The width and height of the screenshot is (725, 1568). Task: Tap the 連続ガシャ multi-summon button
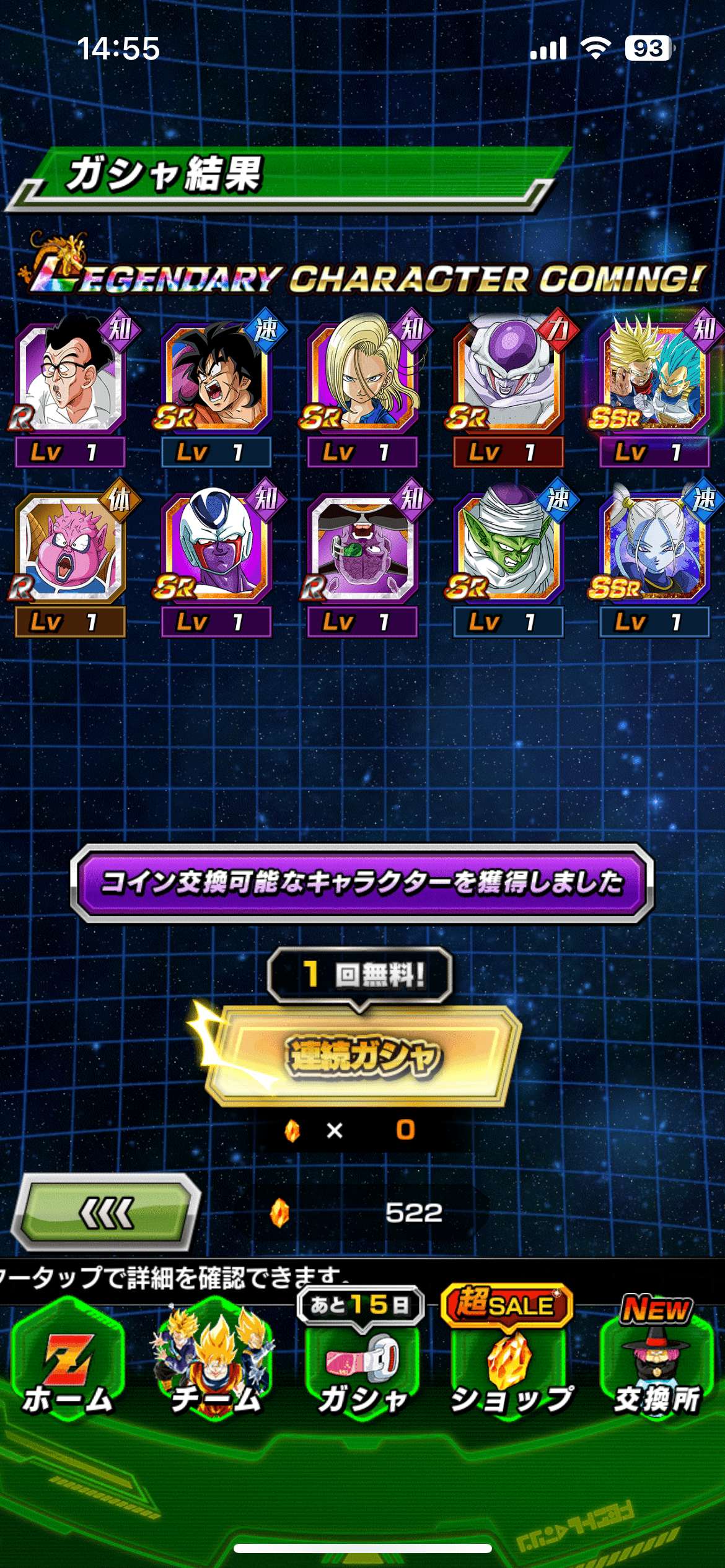tap(362, 1056)
